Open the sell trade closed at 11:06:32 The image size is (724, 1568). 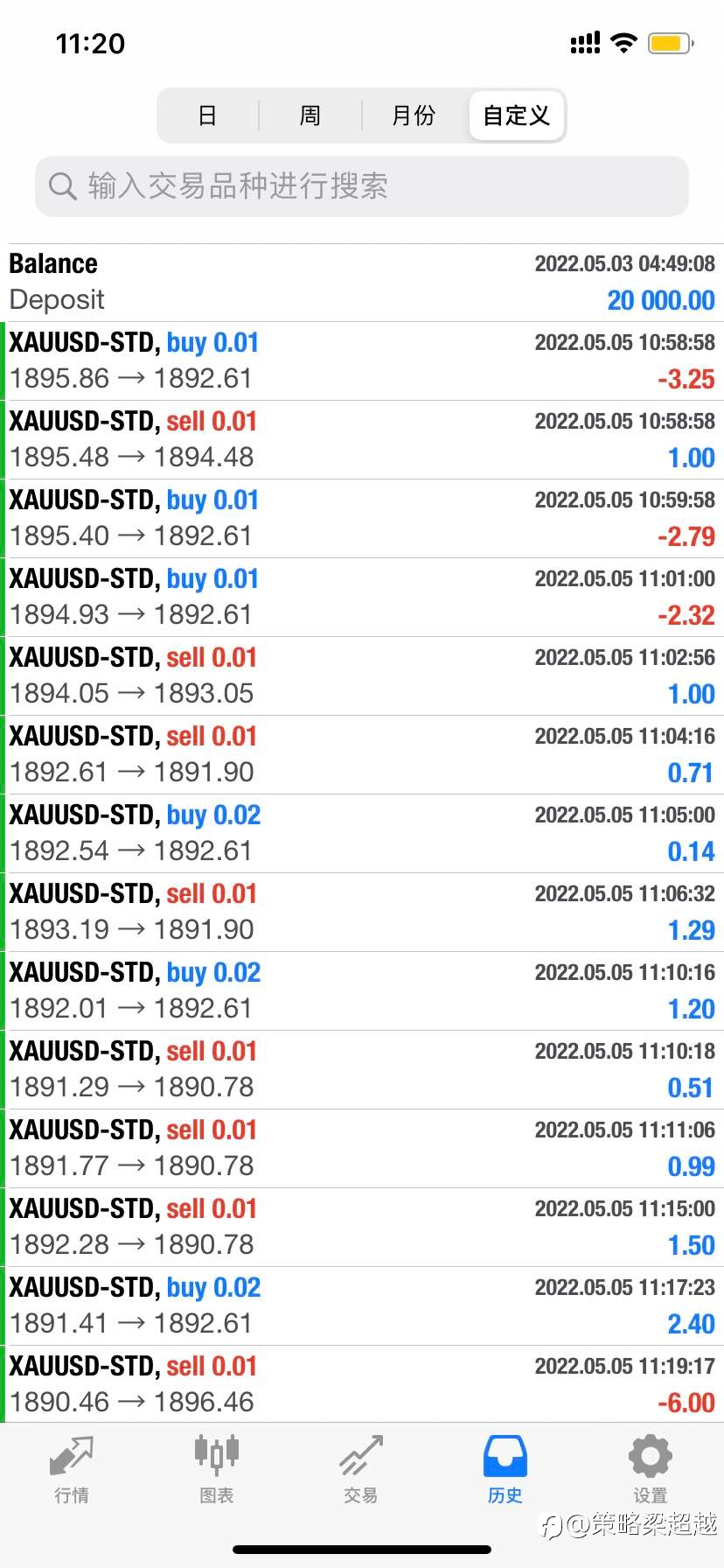[362, 913]
